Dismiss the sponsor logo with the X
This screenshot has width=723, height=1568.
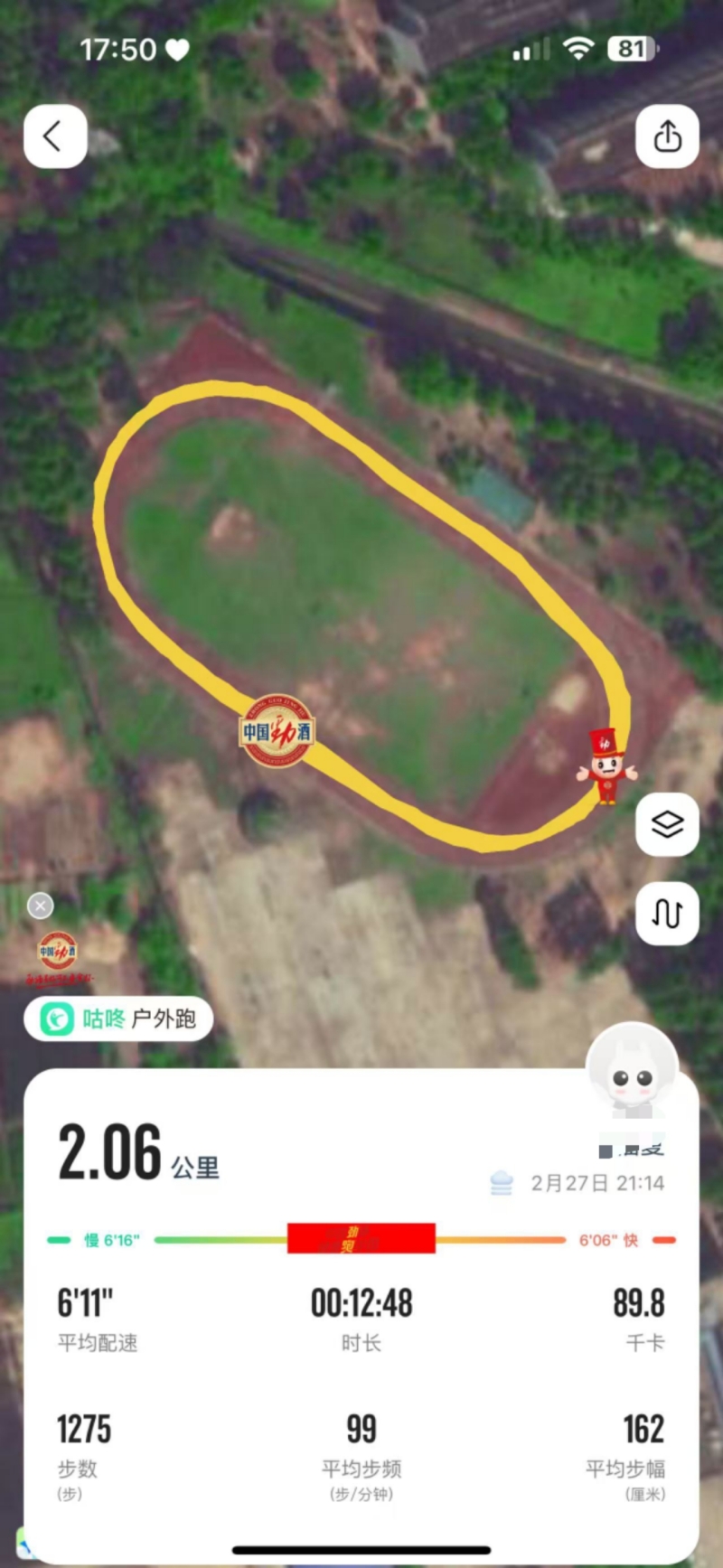pyautogui.click(x=41, y=906)
